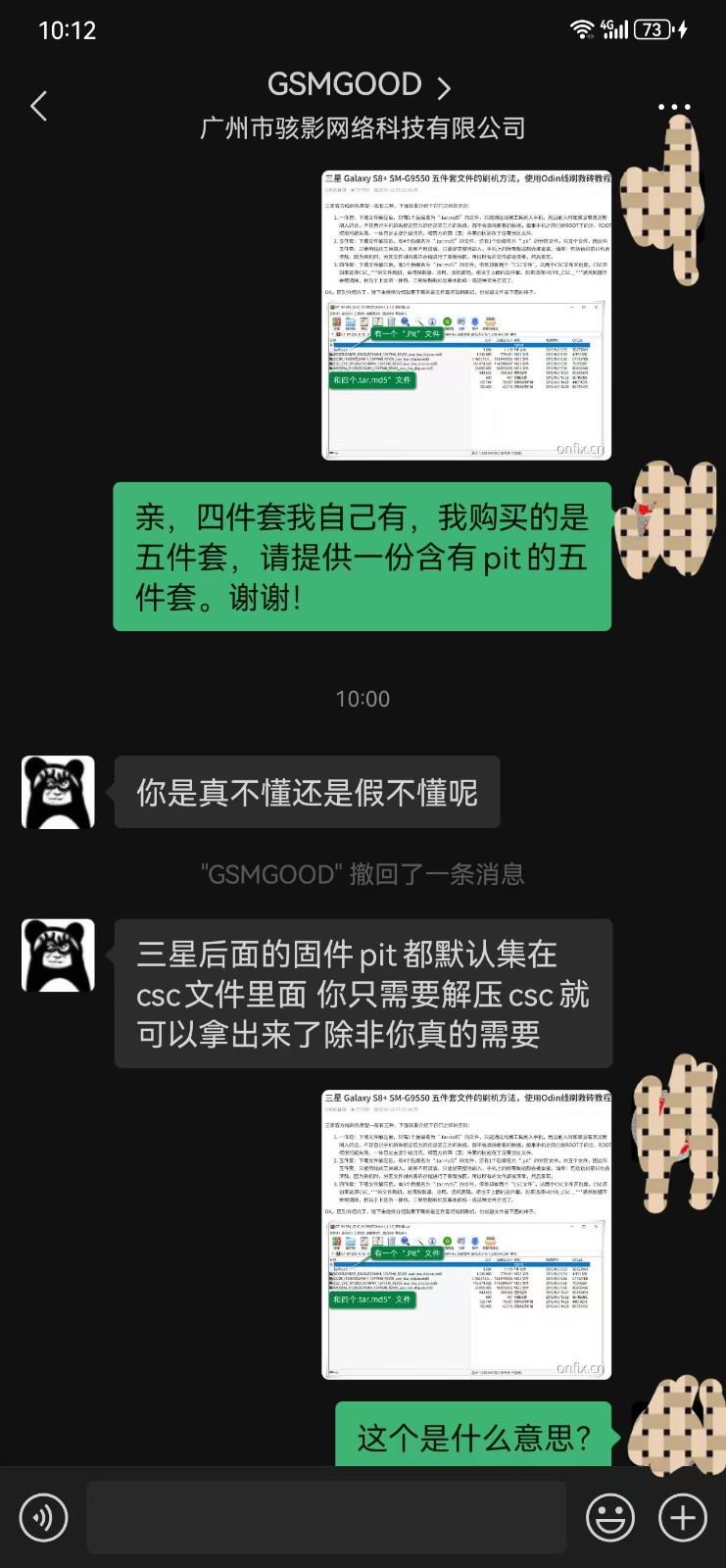
Task: Open the plus attachment menu
Action: tap(682, 1518)
